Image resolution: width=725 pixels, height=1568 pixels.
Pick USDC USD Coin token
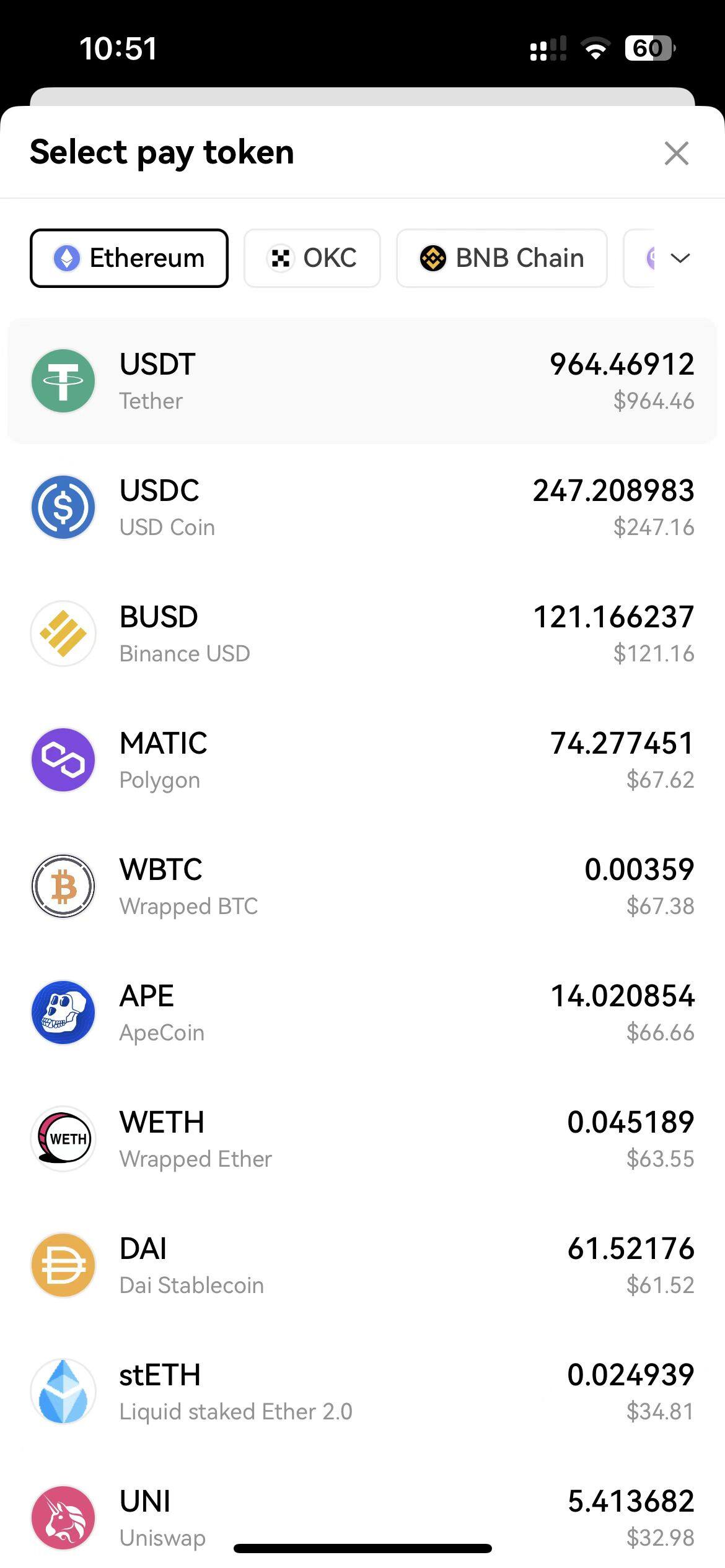(362, 507)
